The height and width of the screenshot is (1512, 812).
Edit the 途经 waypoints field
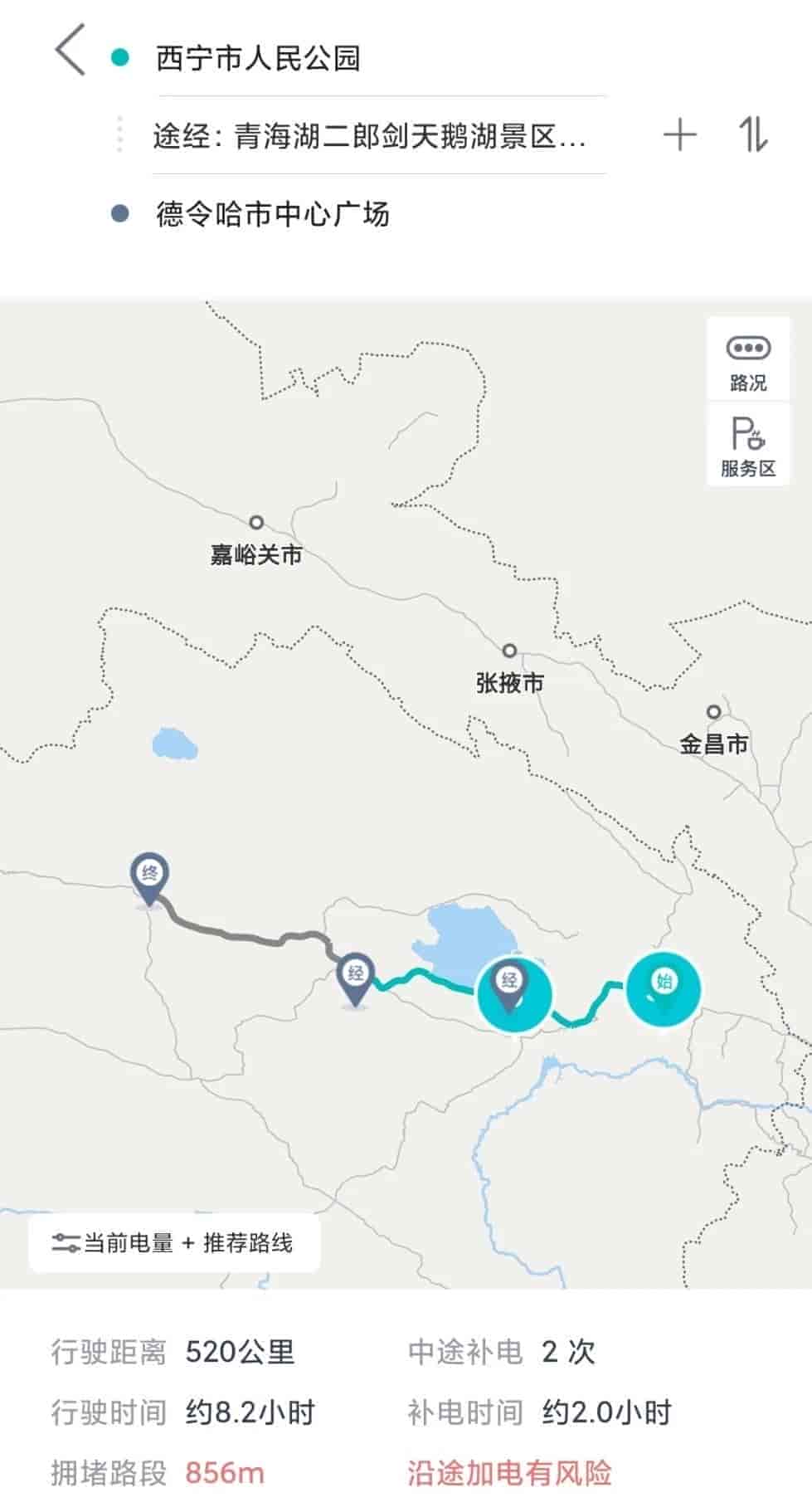369,135
